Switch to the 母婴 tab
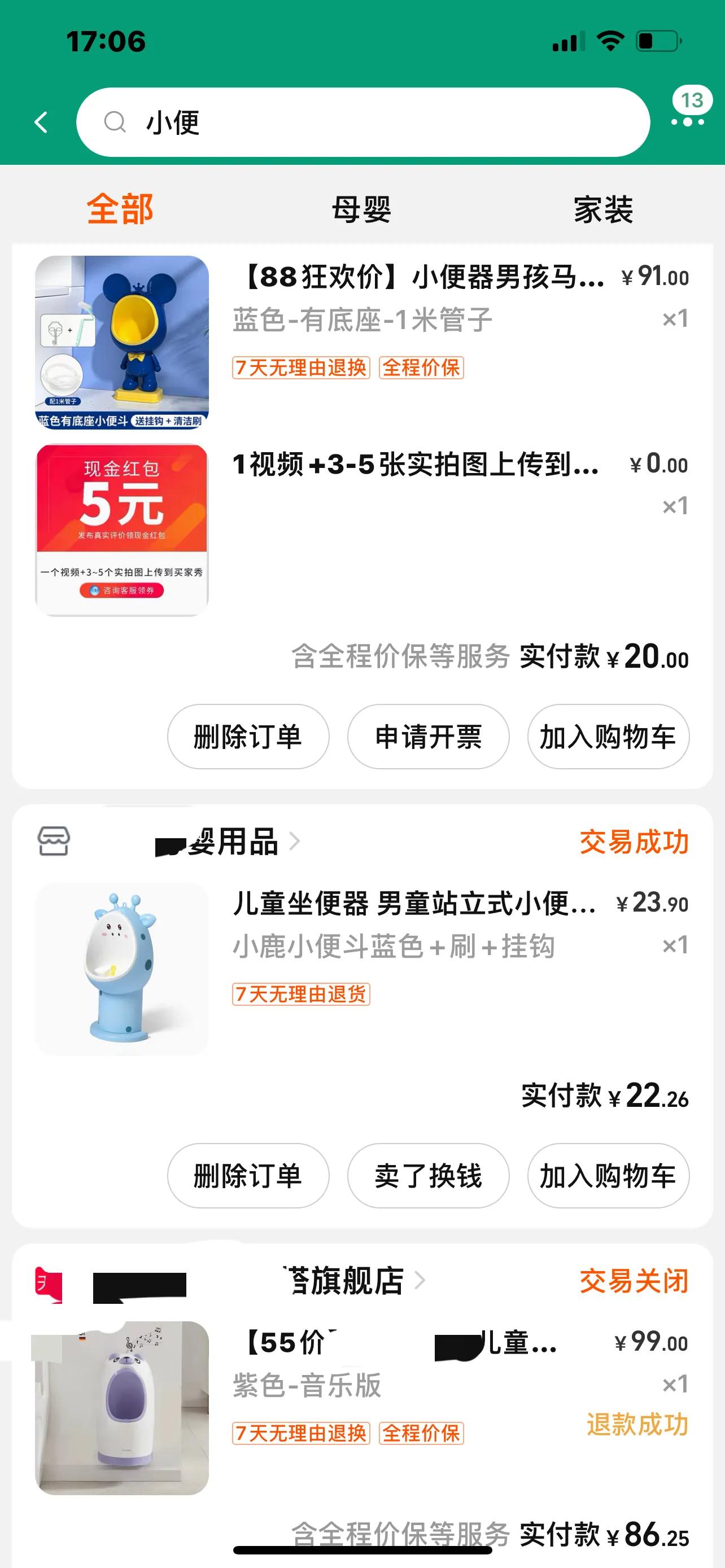Viewport: 725px width, 1568px height. click(x=362, y=209)
